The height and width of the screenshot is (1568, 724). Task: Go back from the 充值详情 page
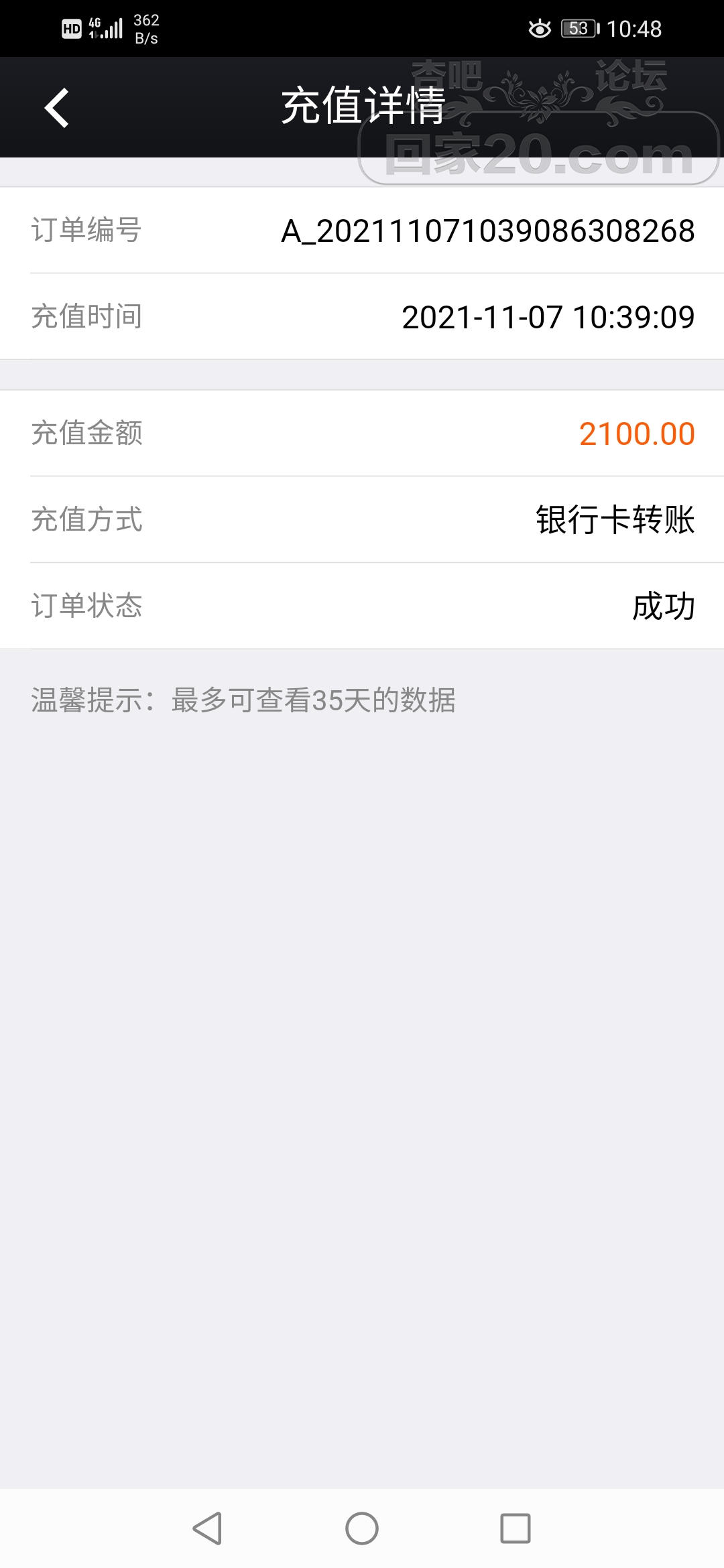click(57, 107)
